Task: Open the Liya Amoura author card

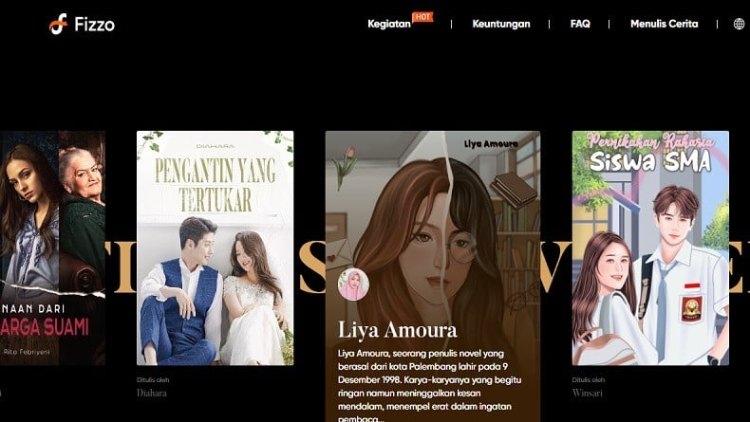Action: point(432,275)
